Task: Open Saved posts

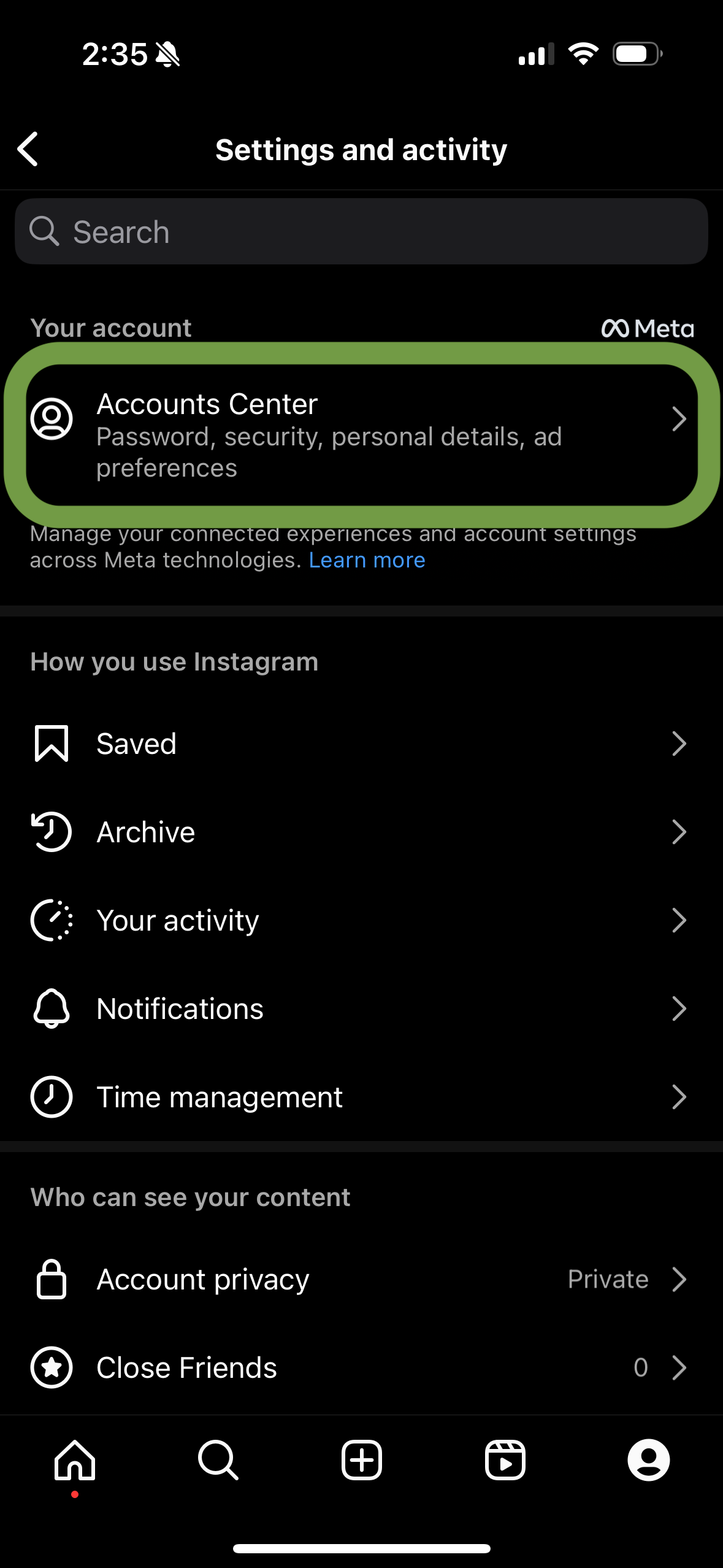Action: (361, 744)
